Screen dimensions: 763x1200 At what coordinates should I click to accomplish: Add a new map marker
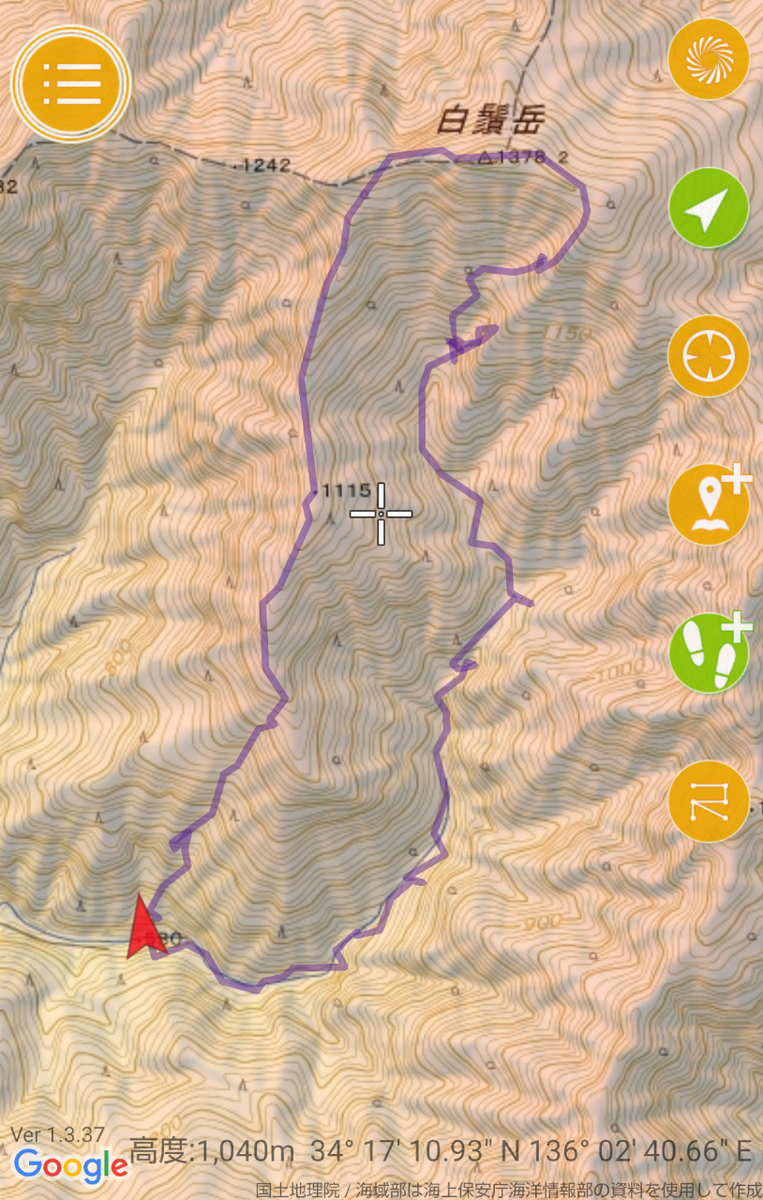click(x=709, y=505)
